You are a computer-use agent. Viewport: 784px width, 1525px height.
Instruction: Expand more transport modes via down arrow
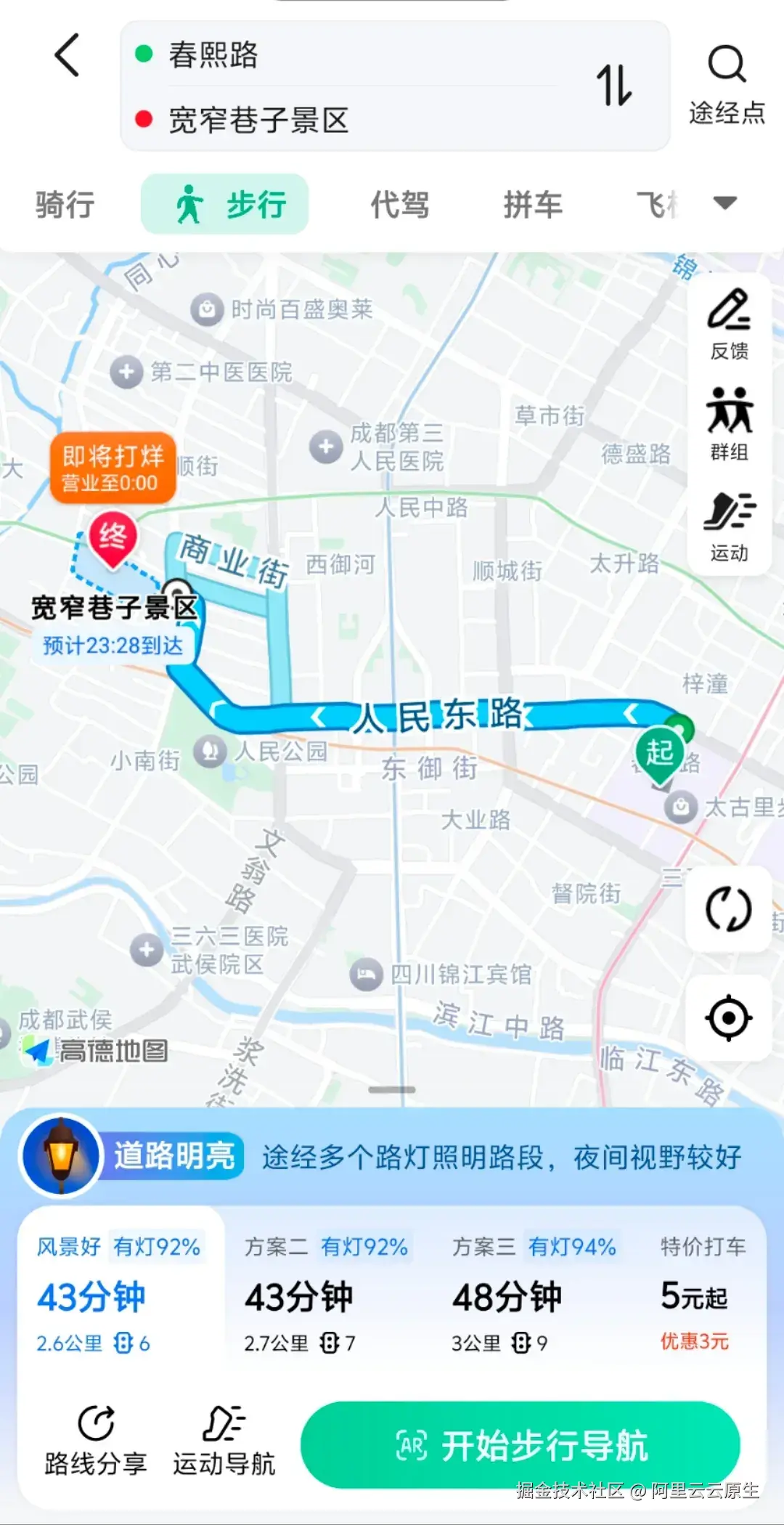coord(723,205)
